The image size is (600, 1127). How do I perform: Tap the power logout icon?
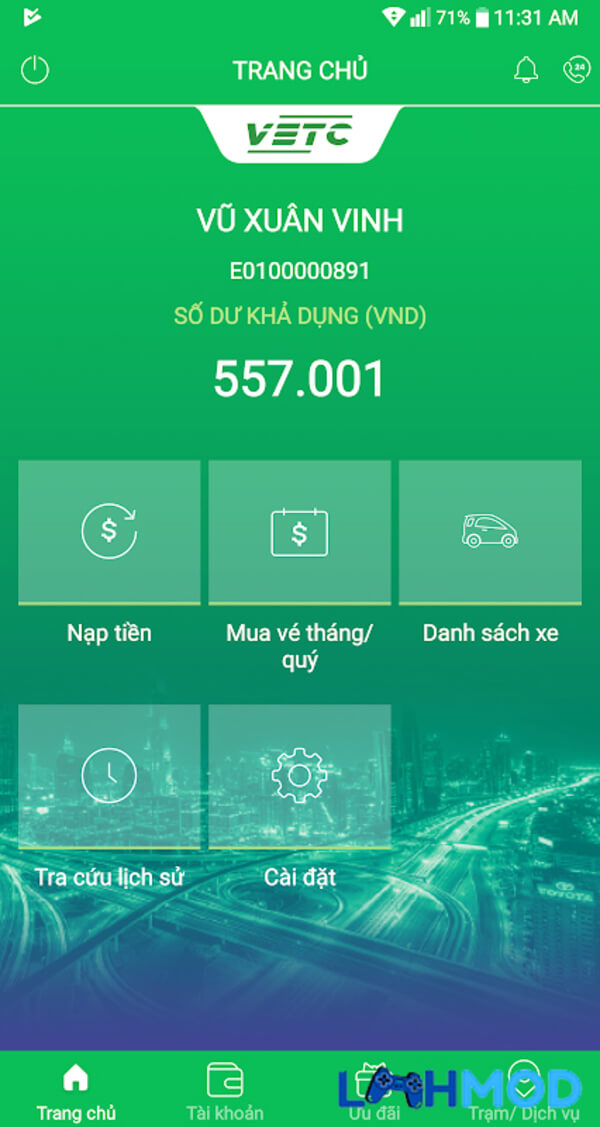(x=35, y=70)
